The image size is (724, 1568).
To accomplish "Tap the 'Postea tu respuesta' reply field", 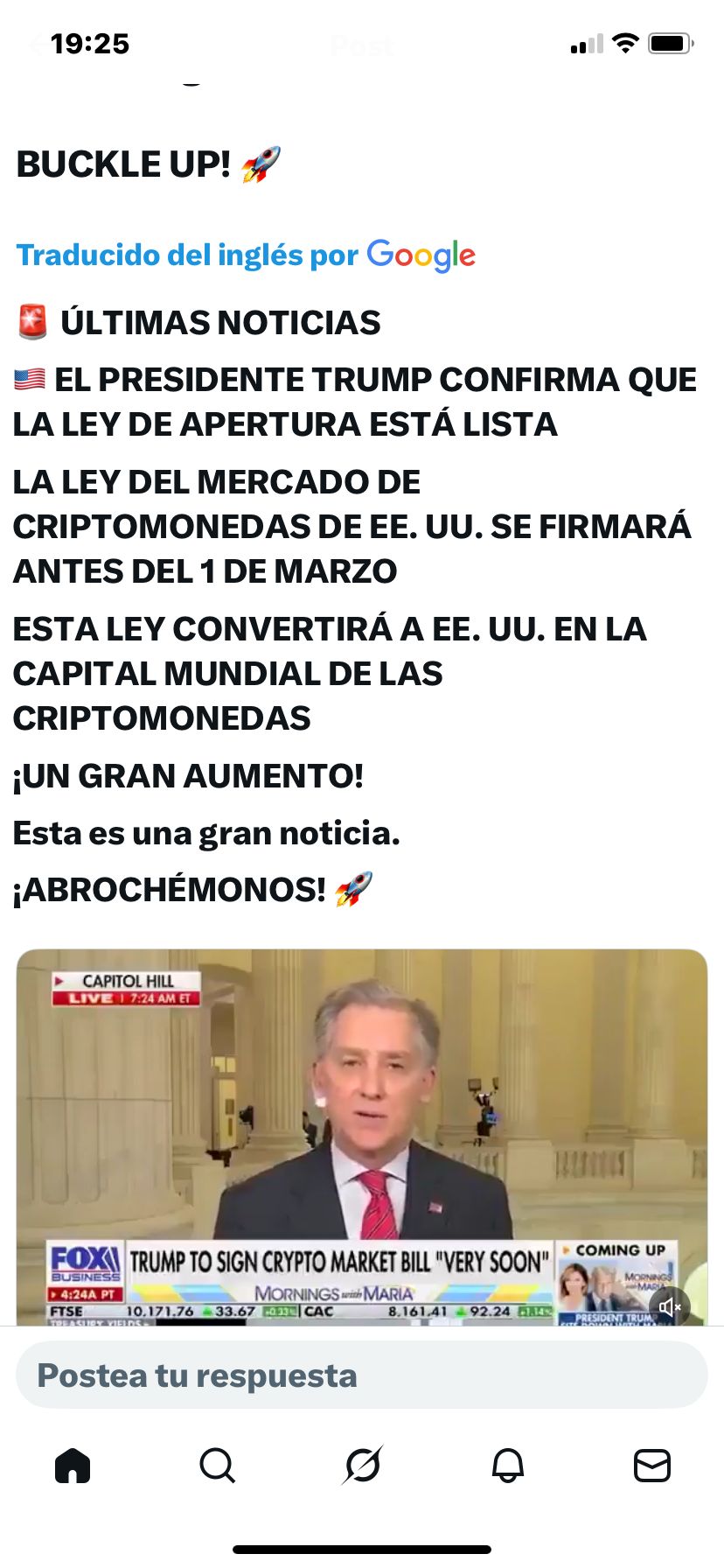I will coord(362,1375).
